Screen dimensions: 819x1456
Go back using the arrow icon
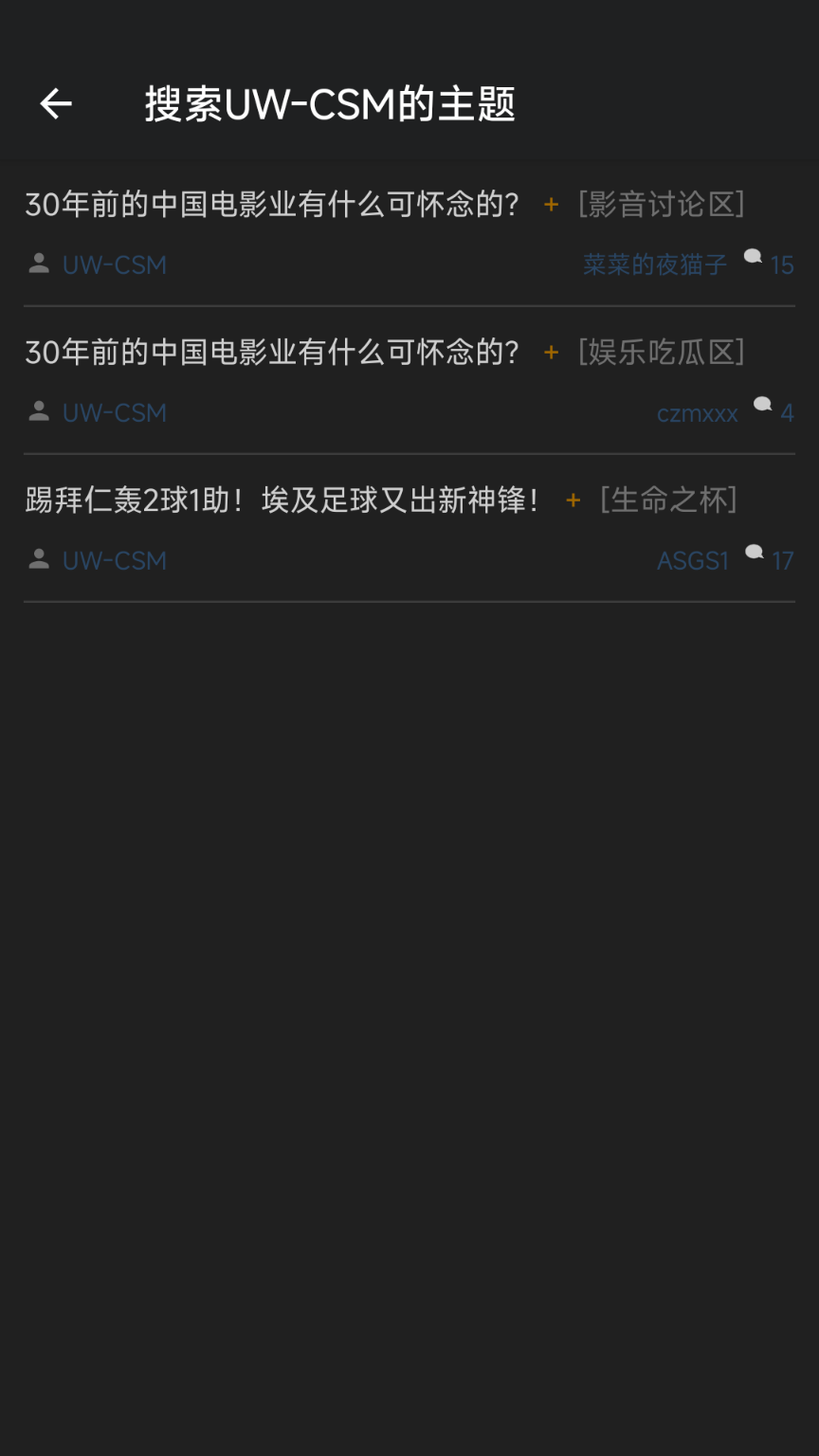tap(56, 103)
